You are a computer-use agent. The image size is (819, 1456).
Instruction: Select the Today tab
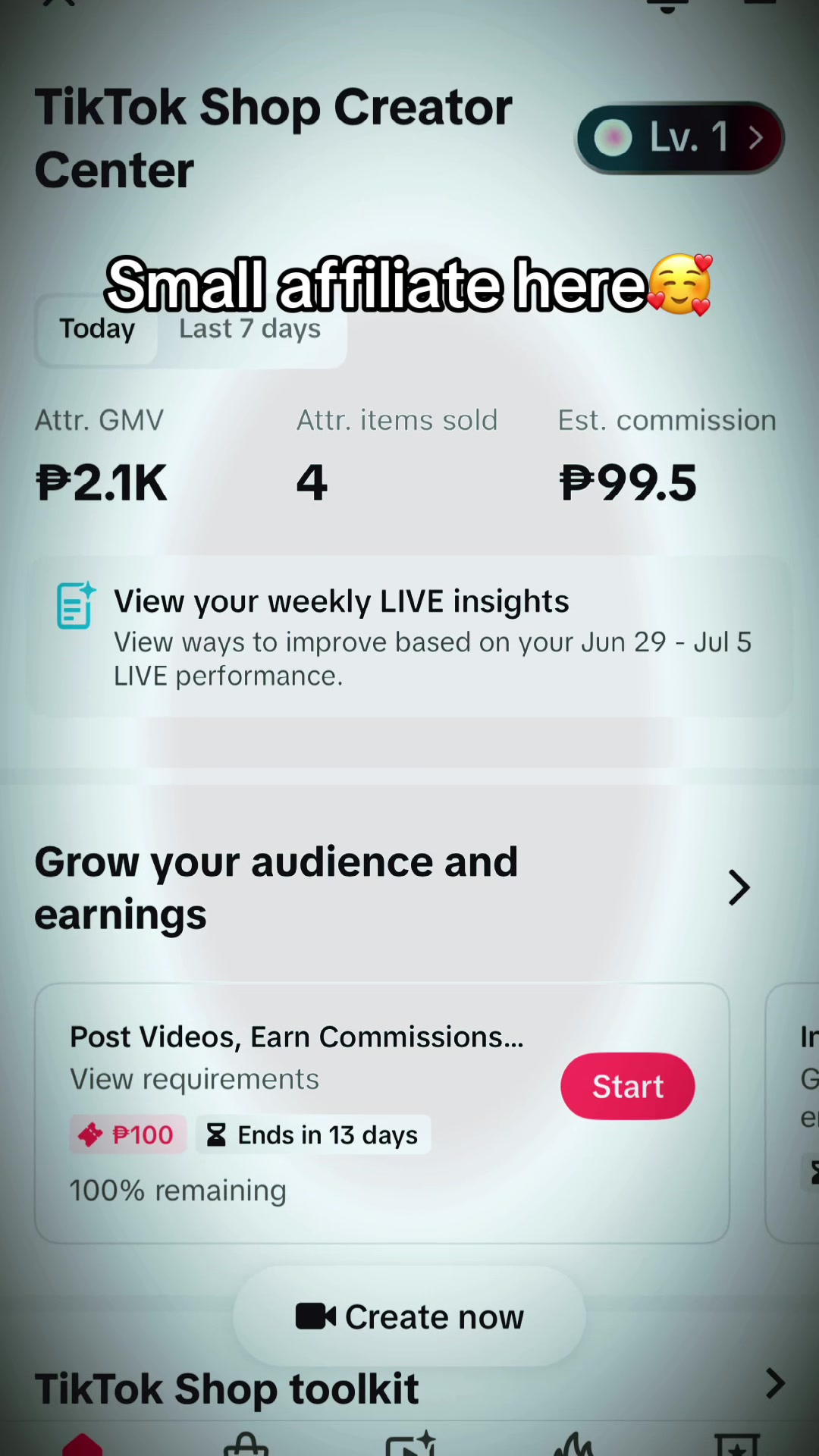click(97, 329)
